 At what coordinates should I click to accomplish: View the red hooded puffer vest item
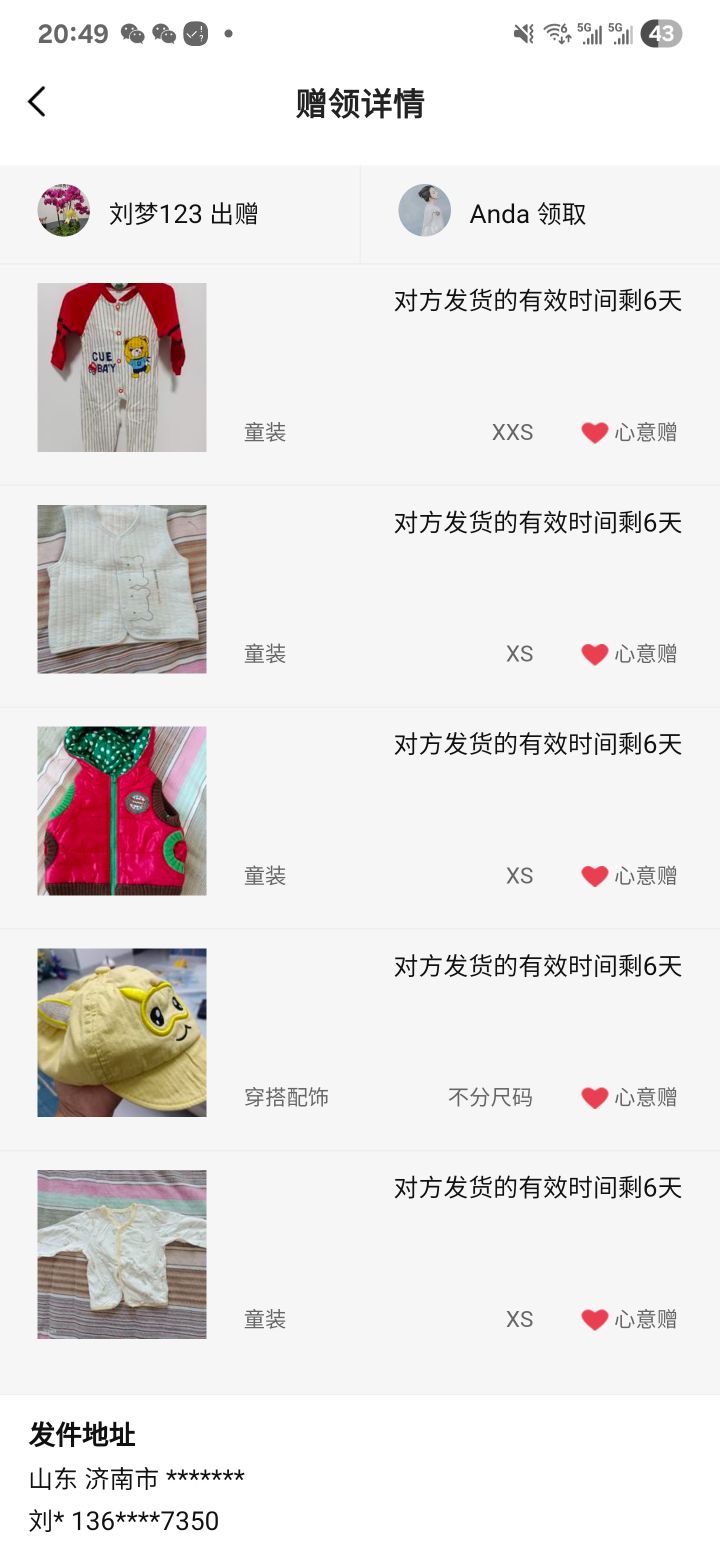(x=122, y=811)
